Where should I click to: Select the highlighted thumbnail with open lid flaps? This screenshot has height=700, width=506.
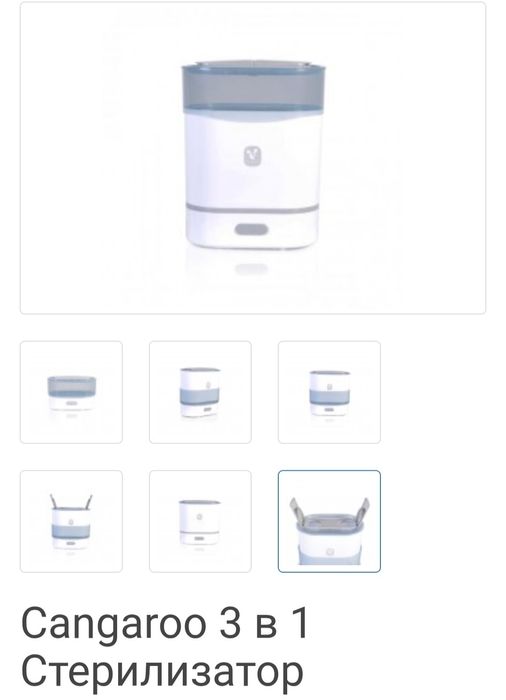(x=330, y=521)
